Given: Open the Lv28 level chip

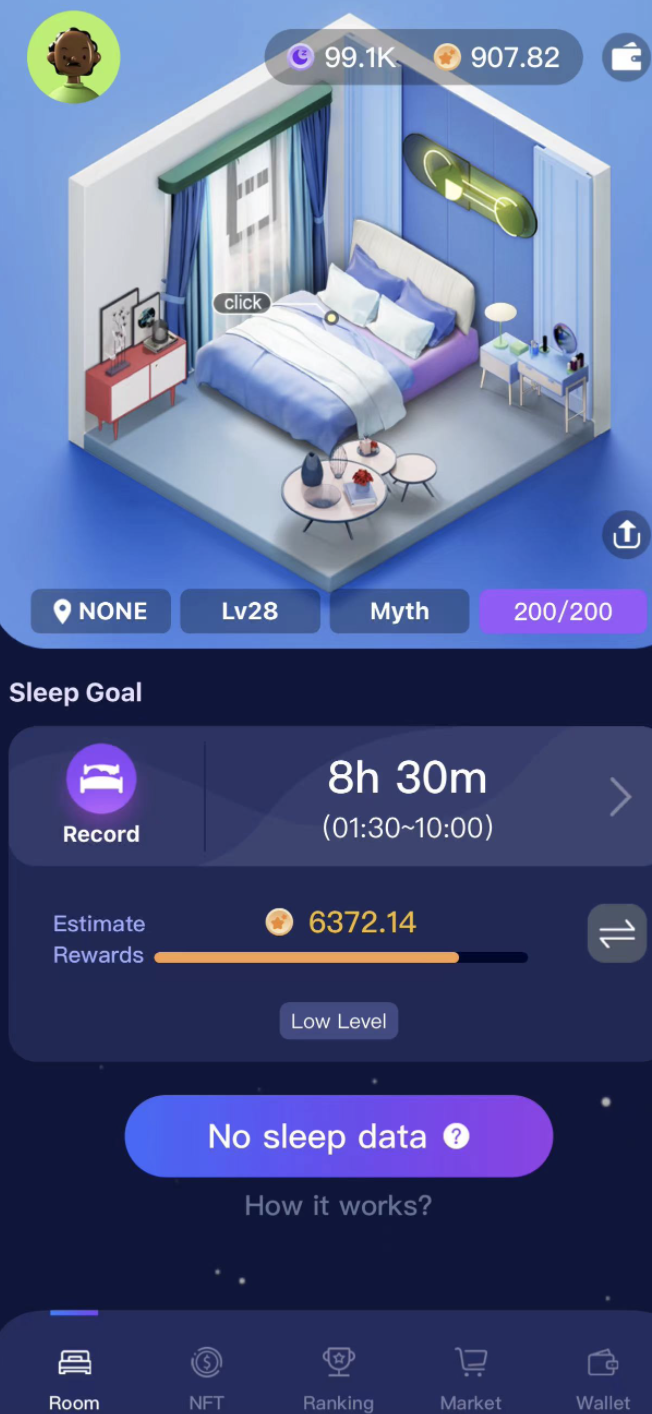Looking at the screenshot, I should [x=250, y=611].
